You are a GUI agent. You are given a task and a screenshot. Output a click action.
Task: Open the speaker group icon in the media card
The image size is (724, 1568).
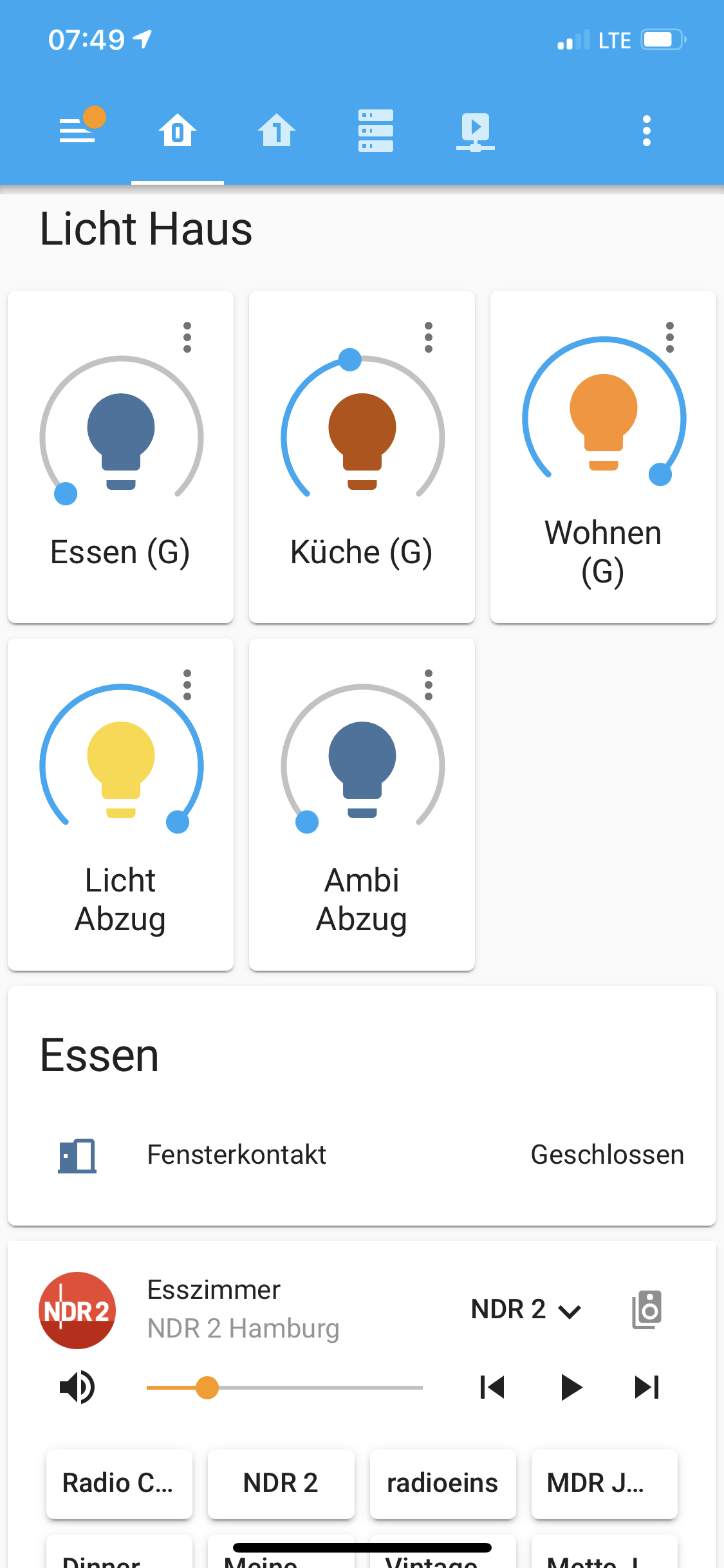[x=647, y=1310]
